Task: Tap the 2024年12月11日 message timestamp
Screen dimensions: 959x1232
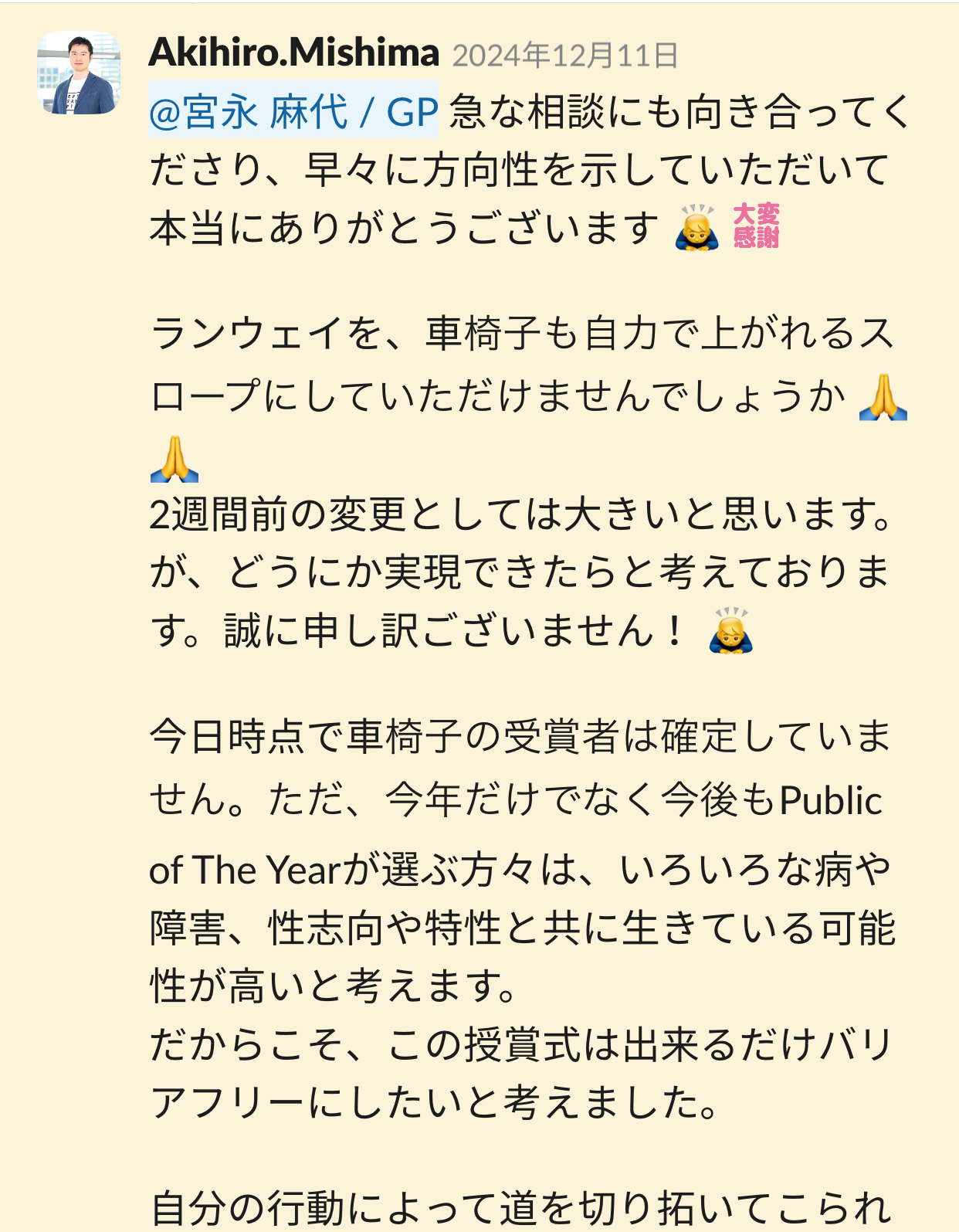Action: 564,56
